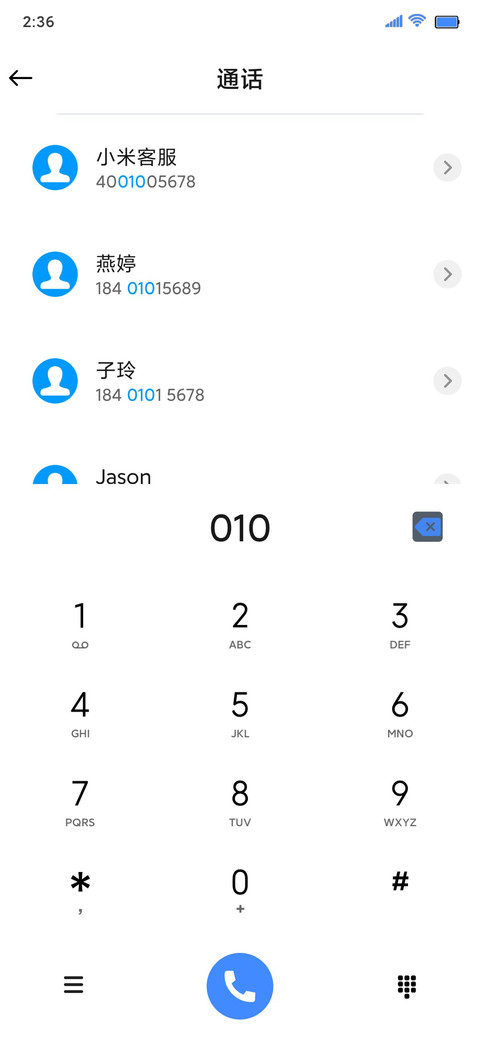The width and height of the screenshot is (480, 1040).
Task: Open details chevron for 燕婷
Action: tap(448, 274)
